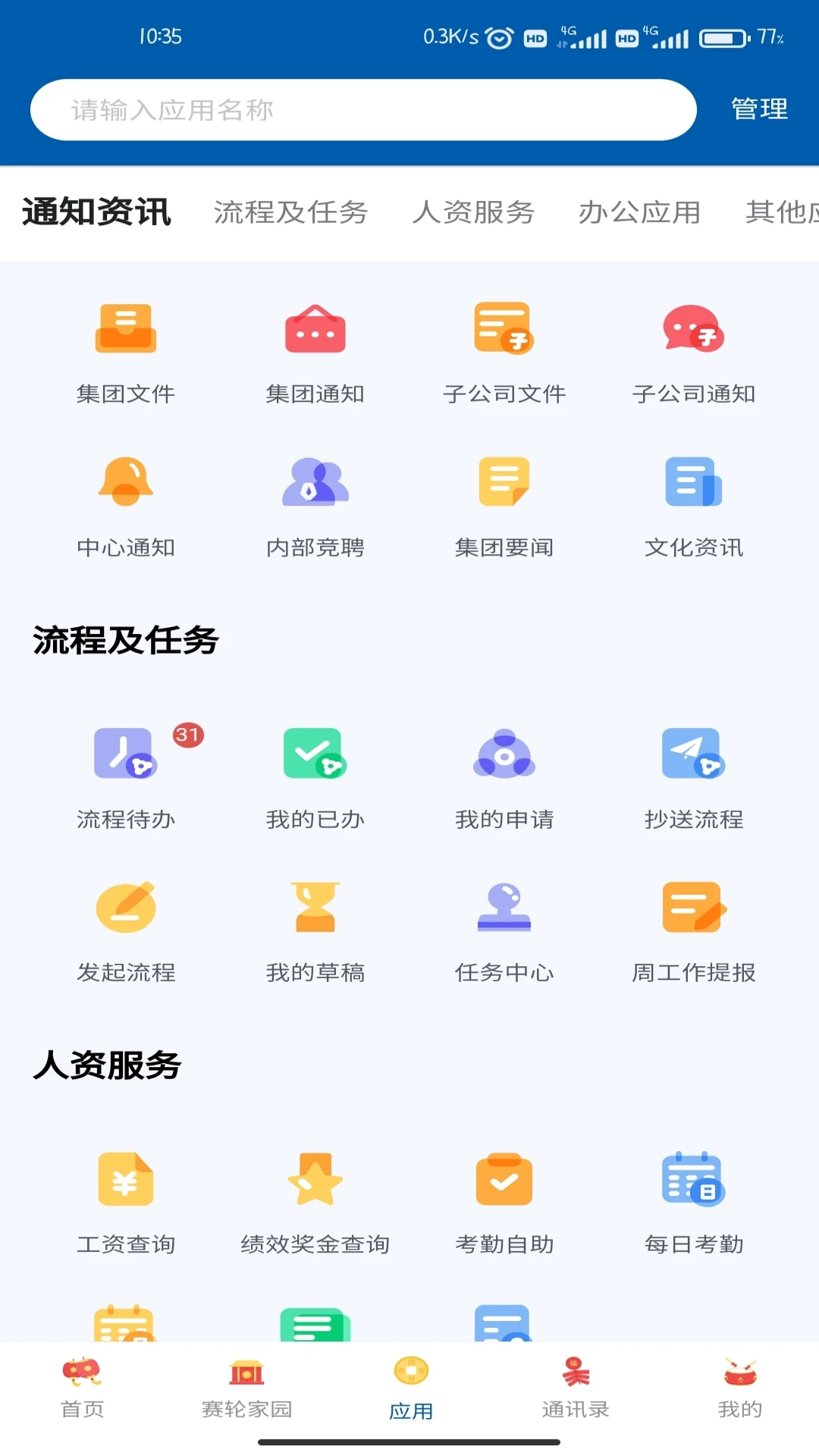This screenshot has height=1456, width=819.
Task: Open 子公司通知 (Subsidiary Notices)
Action: [692, 349]
